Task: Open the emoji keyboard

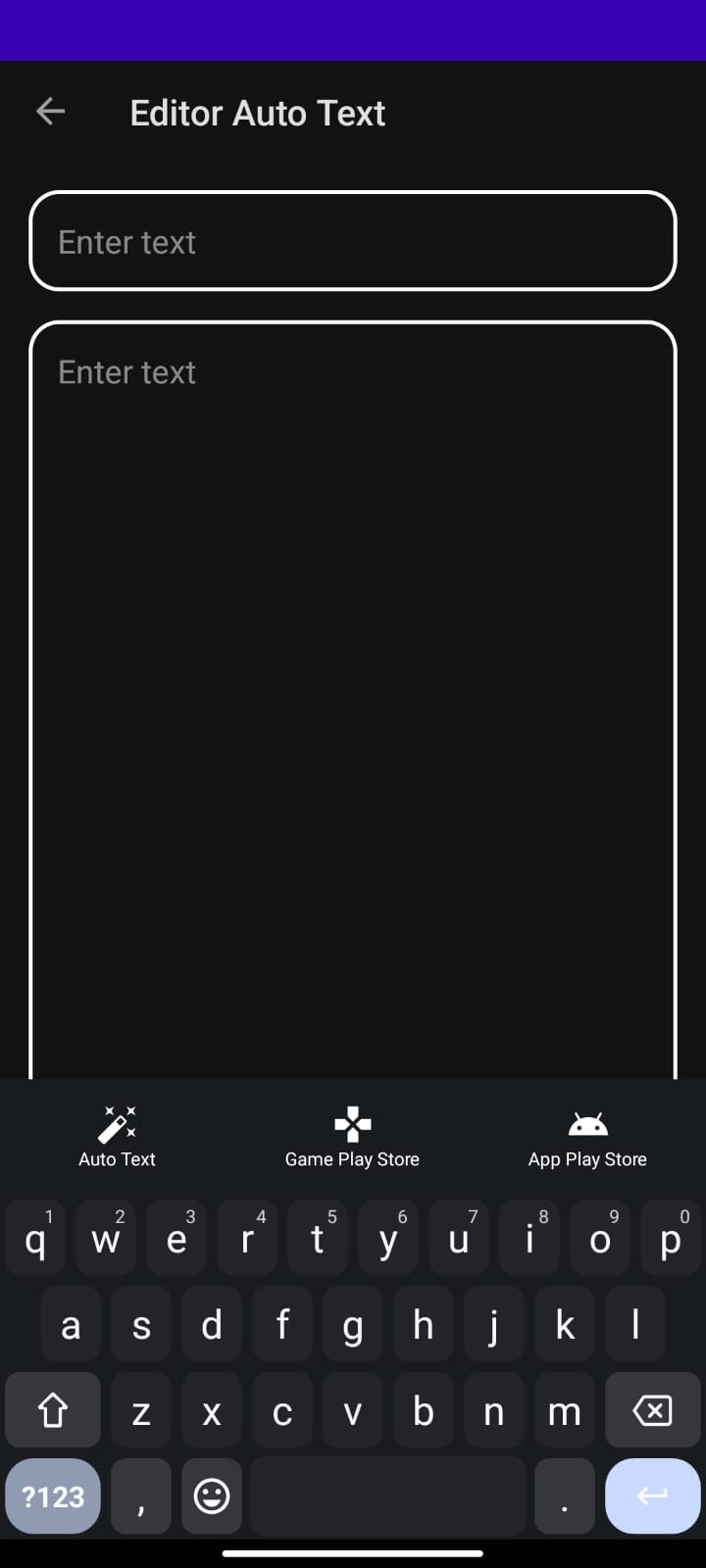Action: tap(212, 1496)
